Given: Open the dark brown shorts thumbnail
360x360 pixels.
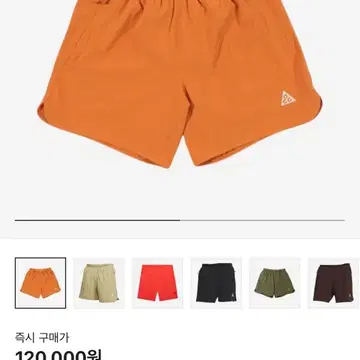Looking at the screenshot, I should (x=334, y=283).
